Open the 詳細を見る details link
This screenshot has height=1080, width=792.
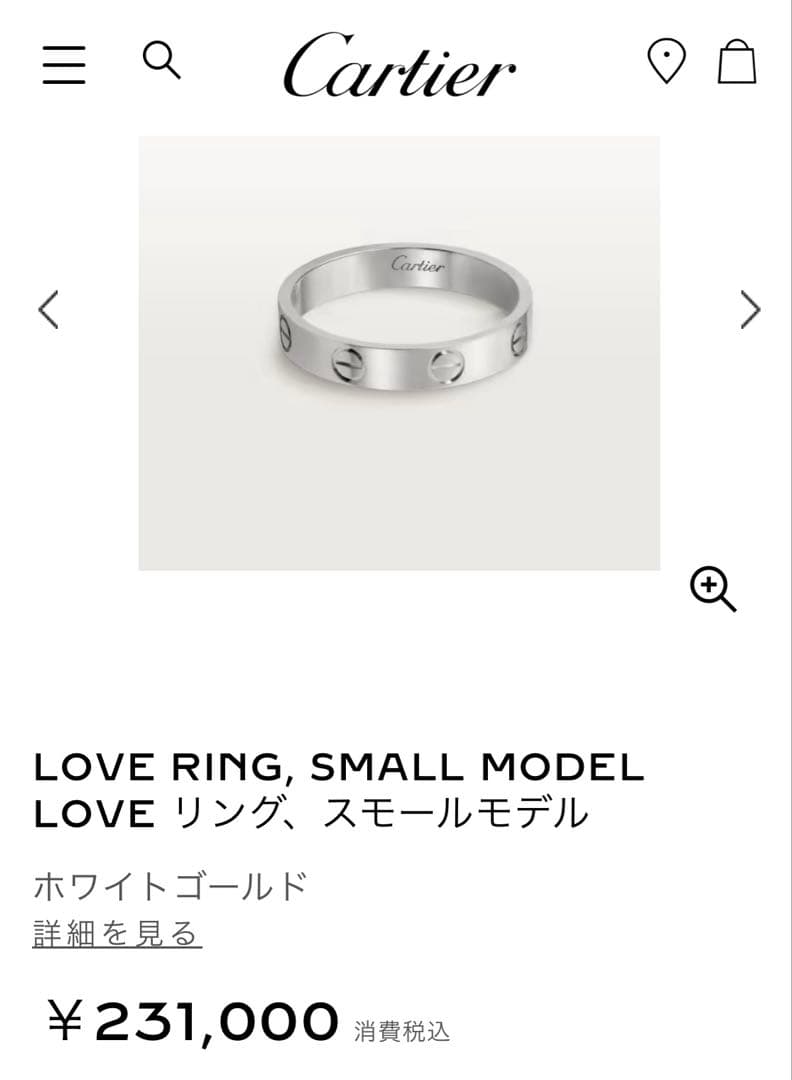point(117,934)
